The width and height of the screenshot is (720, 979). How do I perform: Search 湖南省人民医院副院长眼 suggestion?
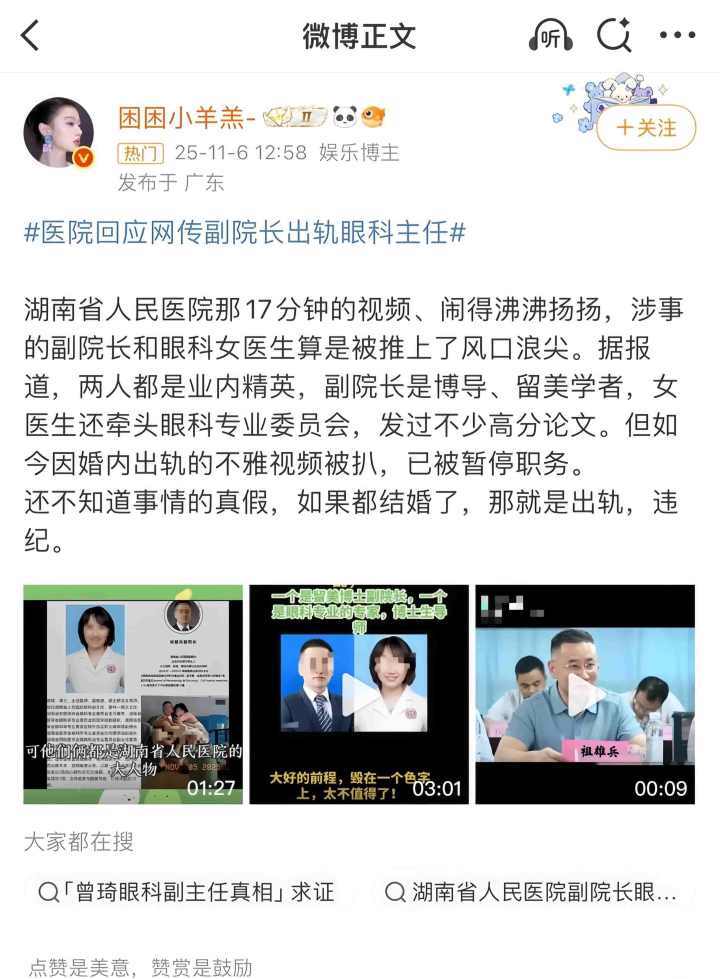[532, 892]
